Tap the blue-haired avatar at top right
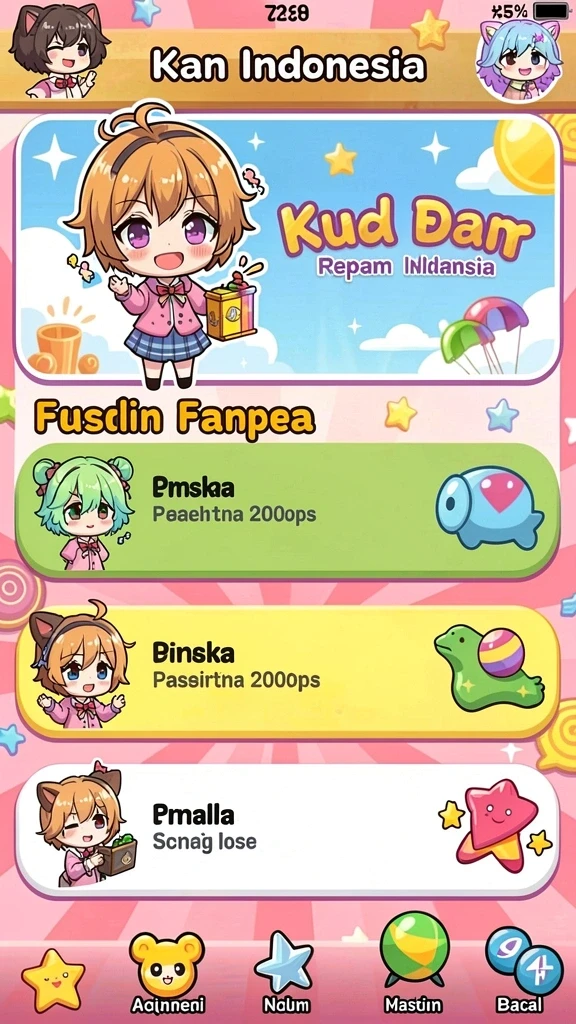This screenshot has width=576, height=1024. click(x=520, y=59)
